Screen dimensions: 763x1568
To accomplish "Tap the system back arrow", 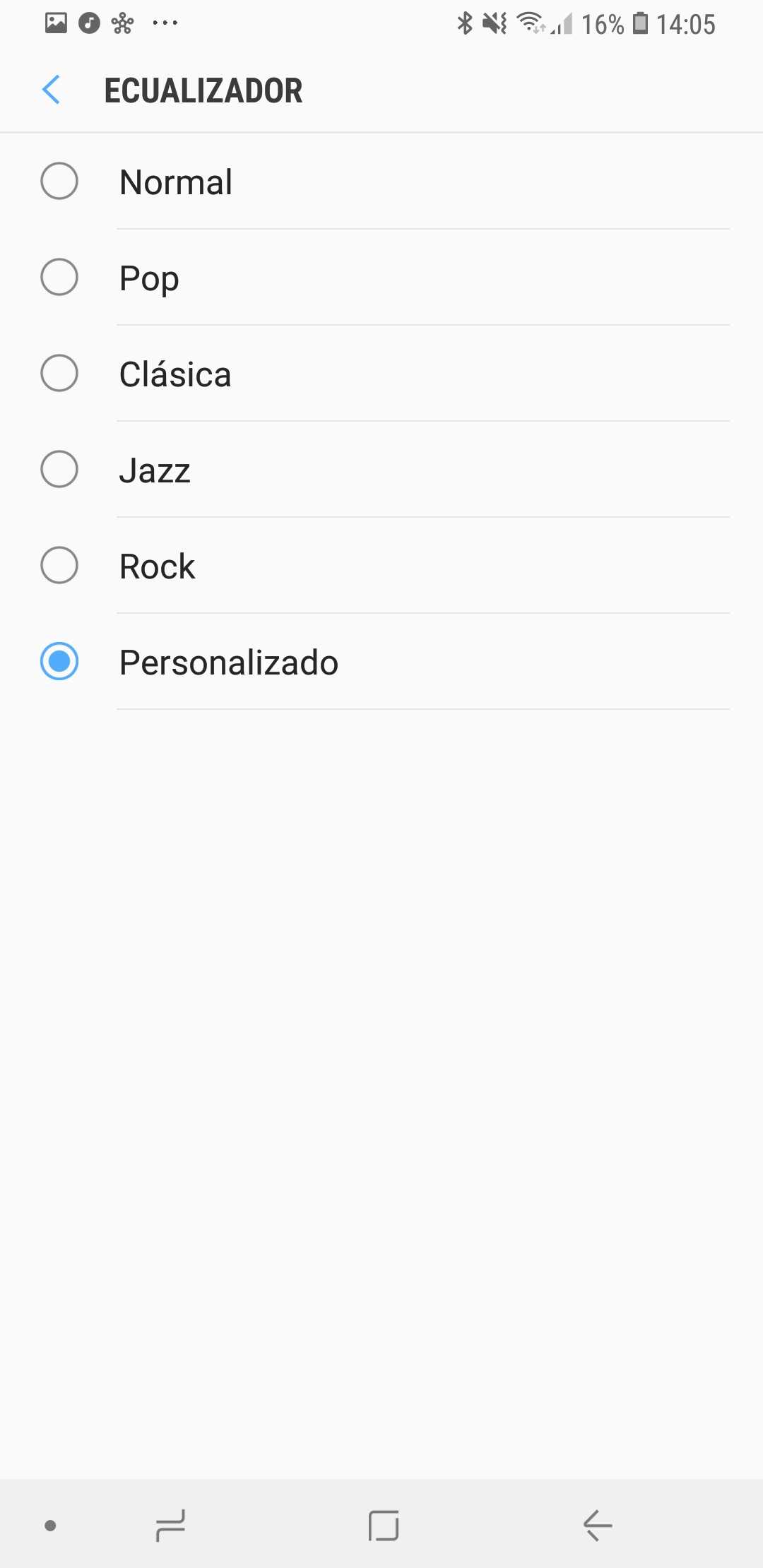I will pyautogui.click(x=598, y=1526).
